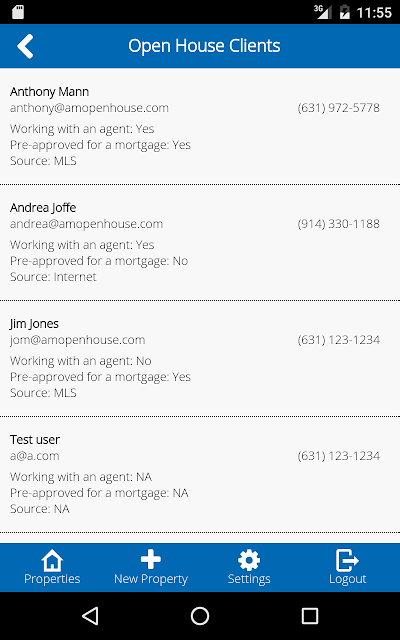The image size is (400, 640).
Task: Open the system recent apps view
Action: point(310,616)
